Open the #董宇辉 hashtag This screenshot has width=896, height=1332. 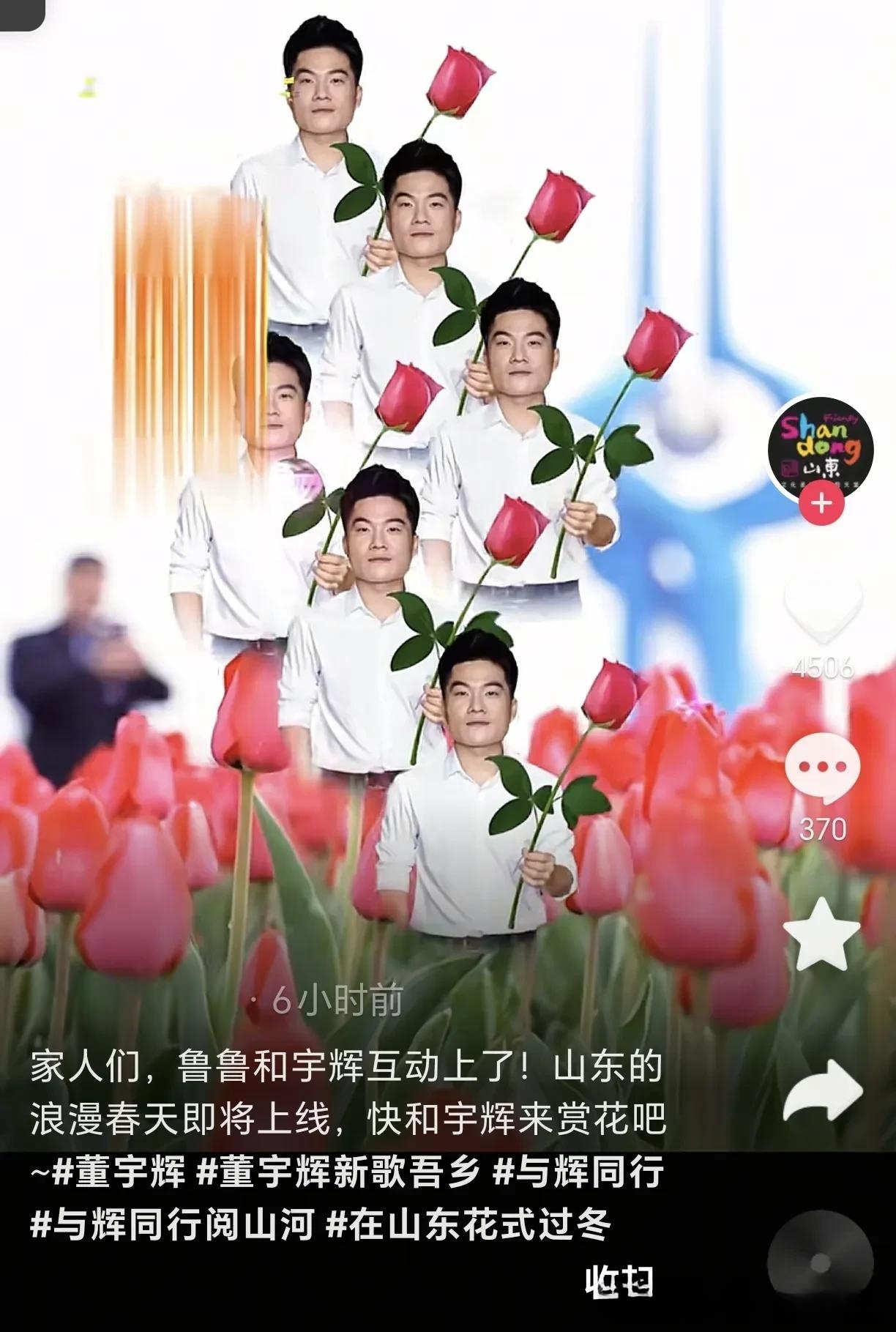119,1173
